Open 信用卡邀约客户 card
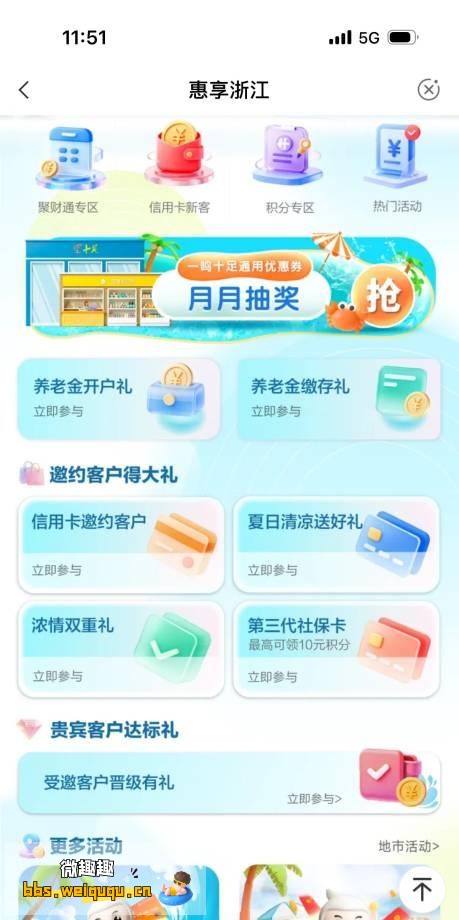This screenshot has width=459, height=920. 121,545
